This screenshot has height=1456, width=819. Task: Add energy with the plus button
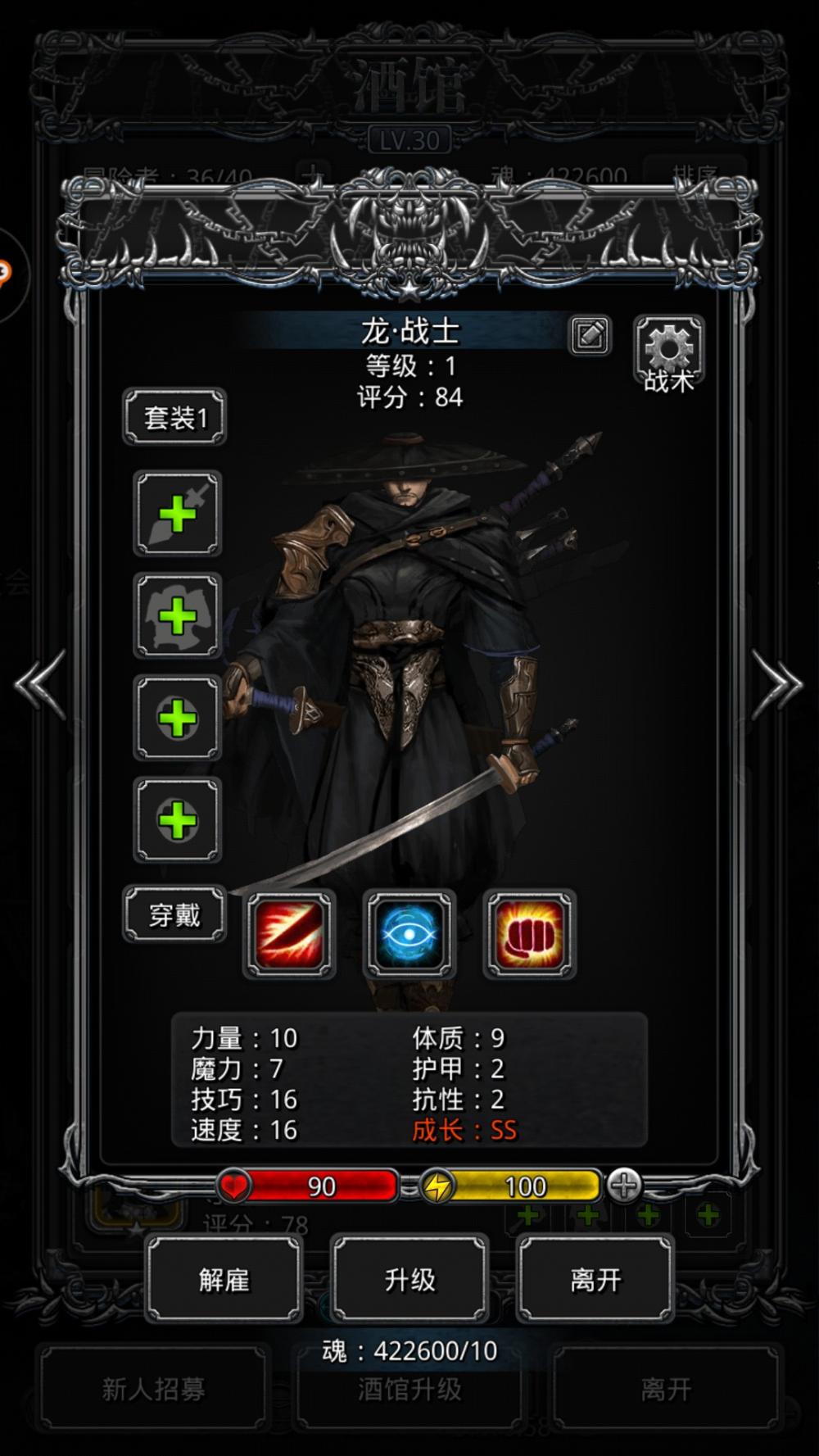pos(624,1186)
